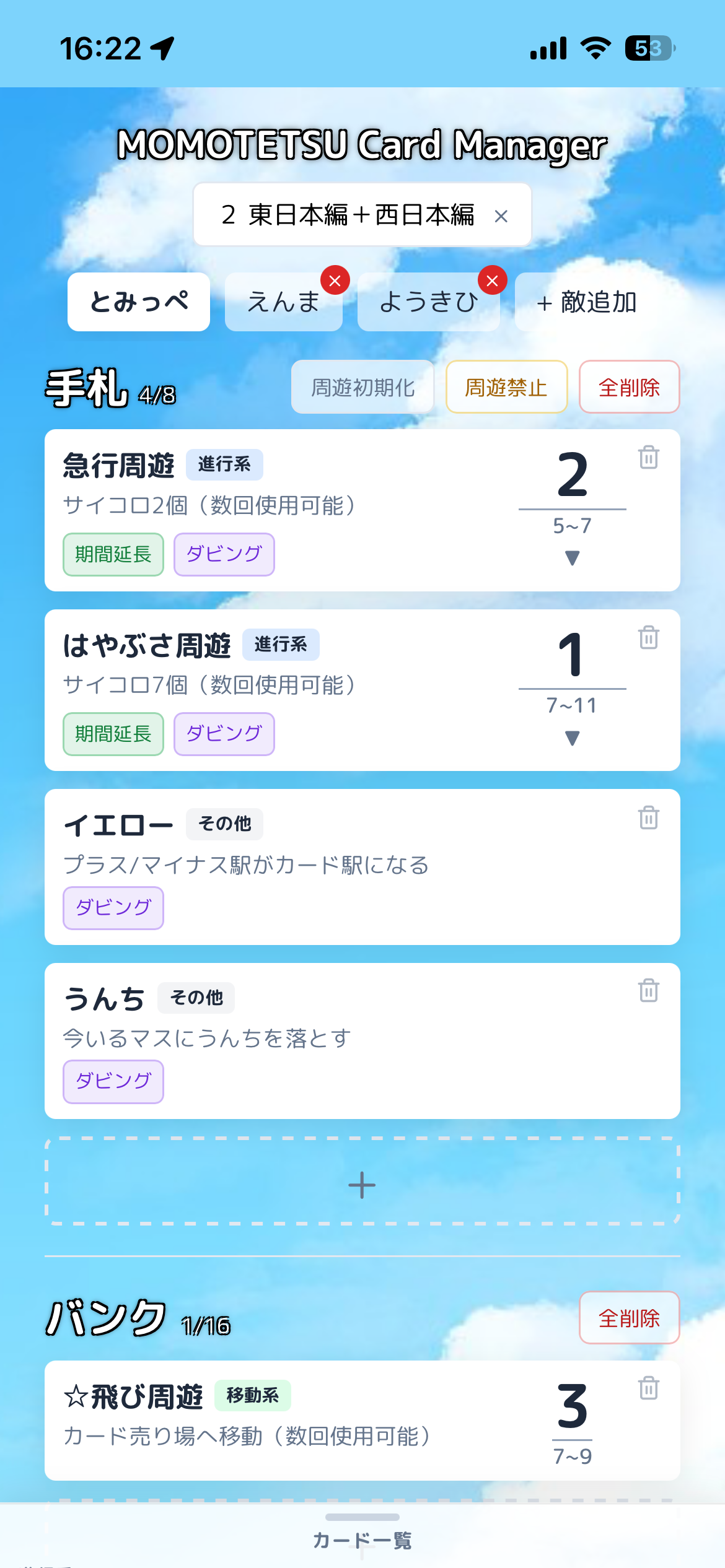Add a new enemy with ＋敵追加
725x1568 pixels.
[x=586, y=302]
